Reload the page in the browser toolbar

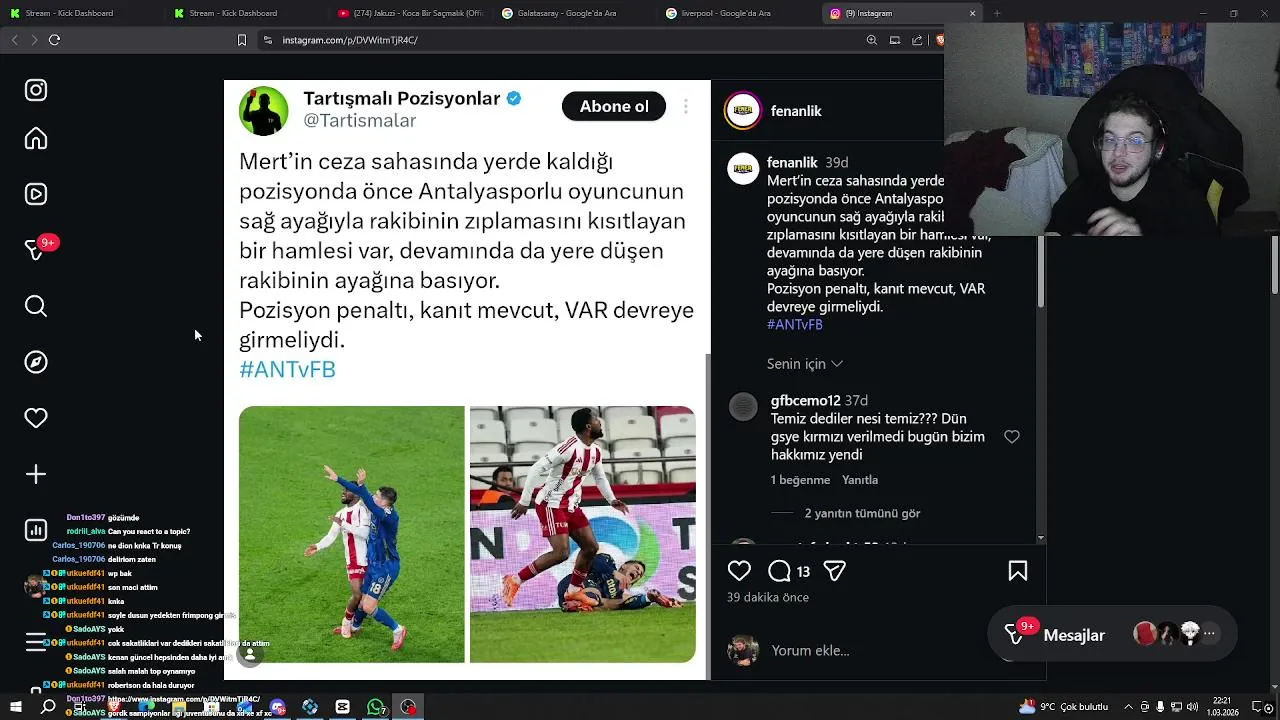click(54, 40)
